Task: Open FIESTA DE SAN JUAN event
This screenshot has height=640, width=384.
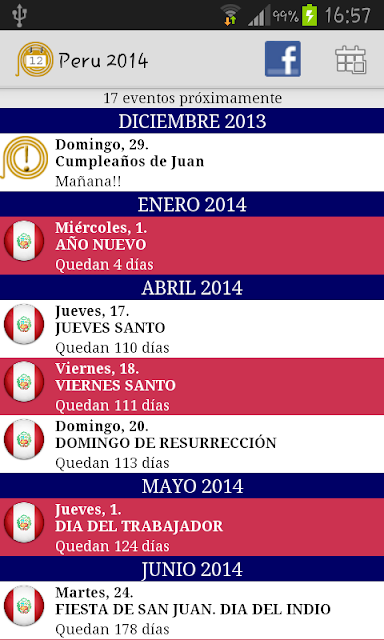Action: coord(192,611)
